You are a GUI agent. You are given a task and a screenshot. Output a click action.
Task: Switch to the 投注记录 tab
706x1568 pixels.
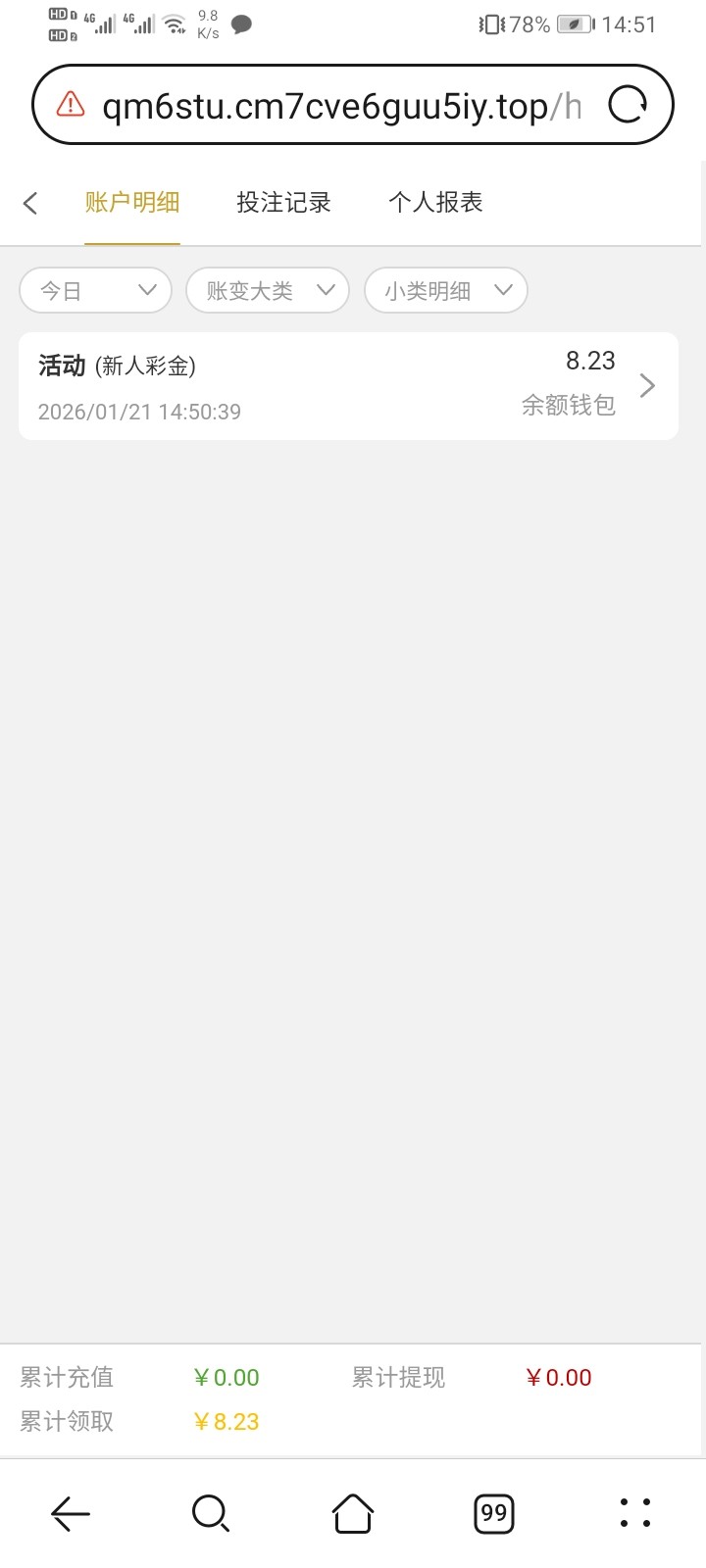point(283,203)
